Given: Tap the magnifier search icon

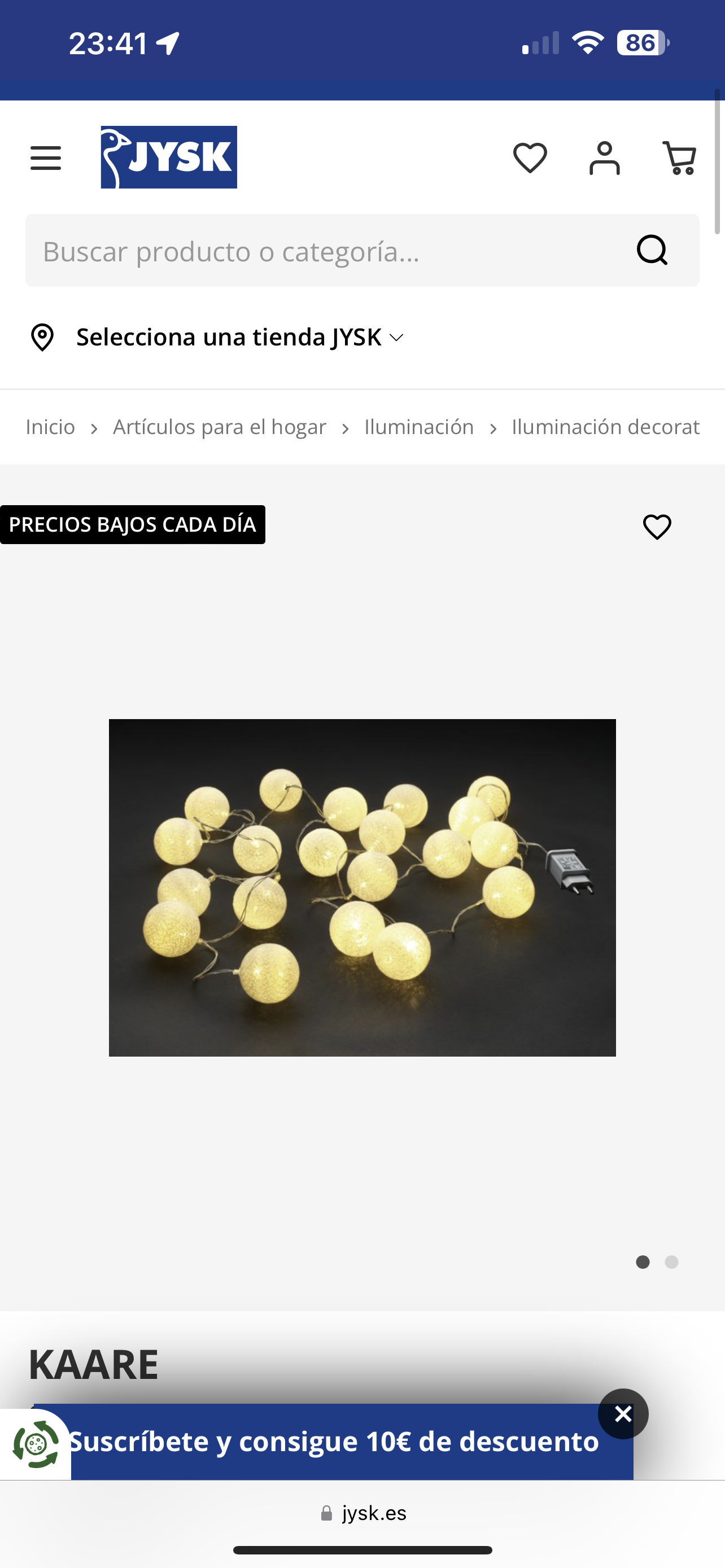Looking at the screenshot, I should pos(652,250).
